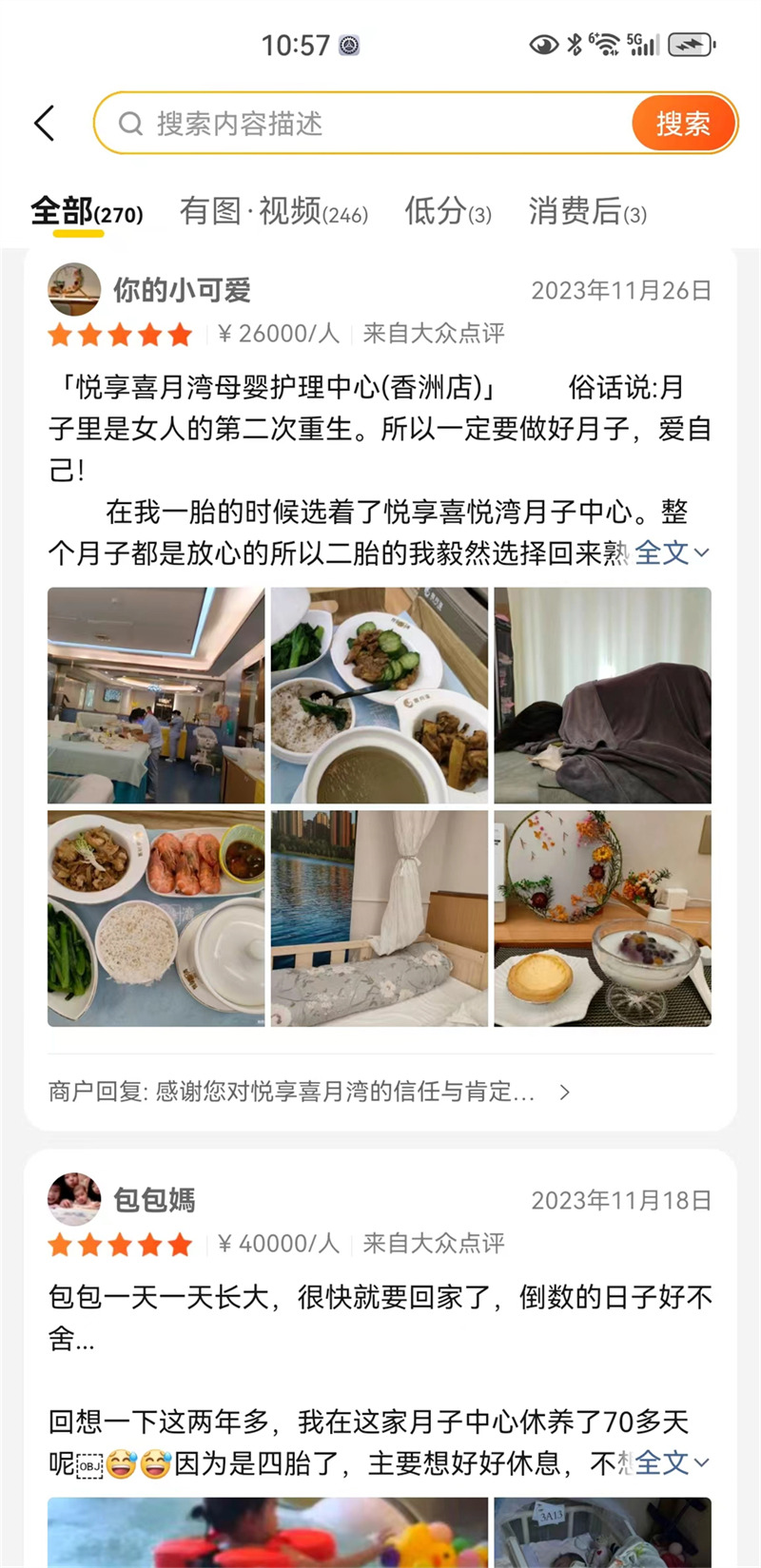761x1568 pixels.
Task: Tap the orange 搜索 button
Action: 683,124
